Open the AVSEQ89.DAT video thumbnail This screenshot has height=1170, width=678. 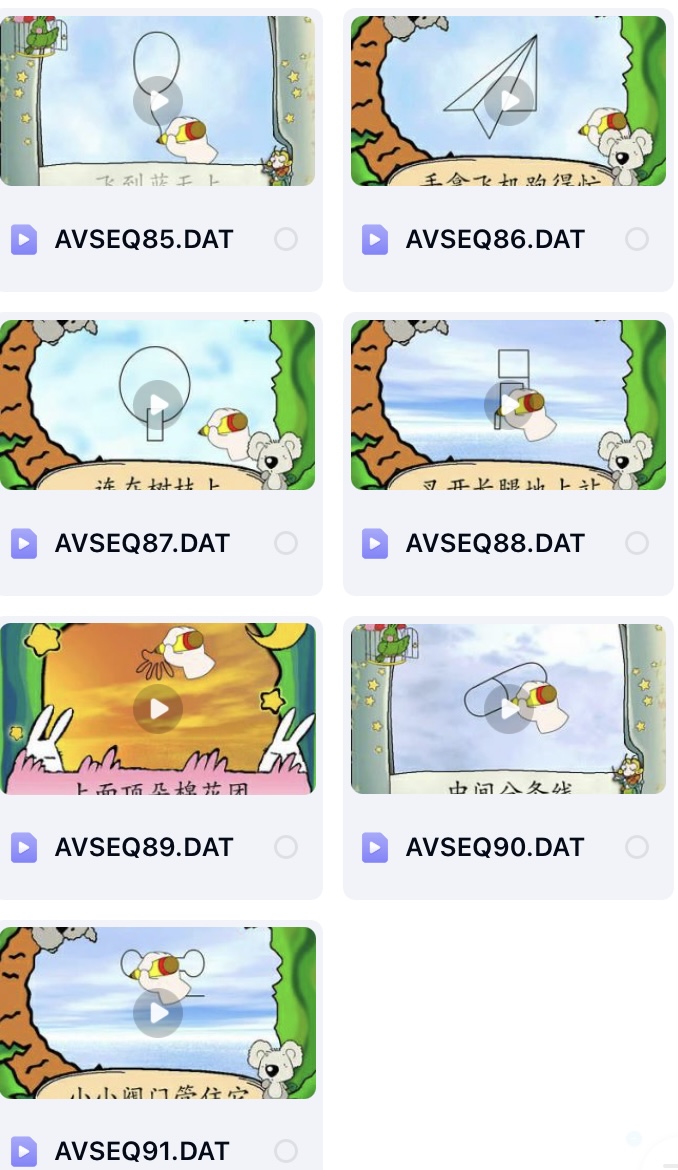click(x=158, y=708)
